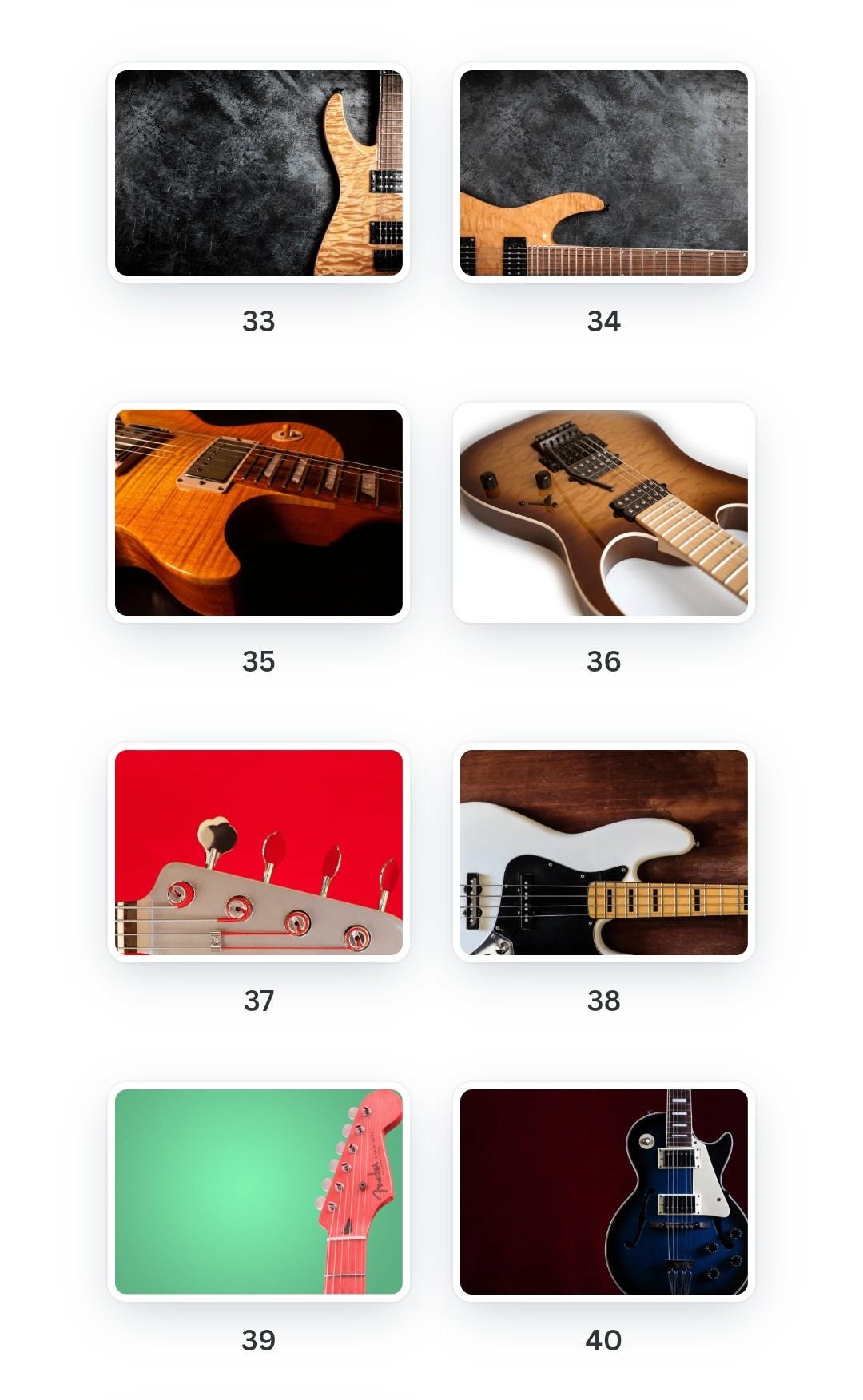This screenshot has height=1400, width=863.
Task: Choose wallpaper 40, the blue hollow-body guitar
Action: click(x=603, y=1192)
